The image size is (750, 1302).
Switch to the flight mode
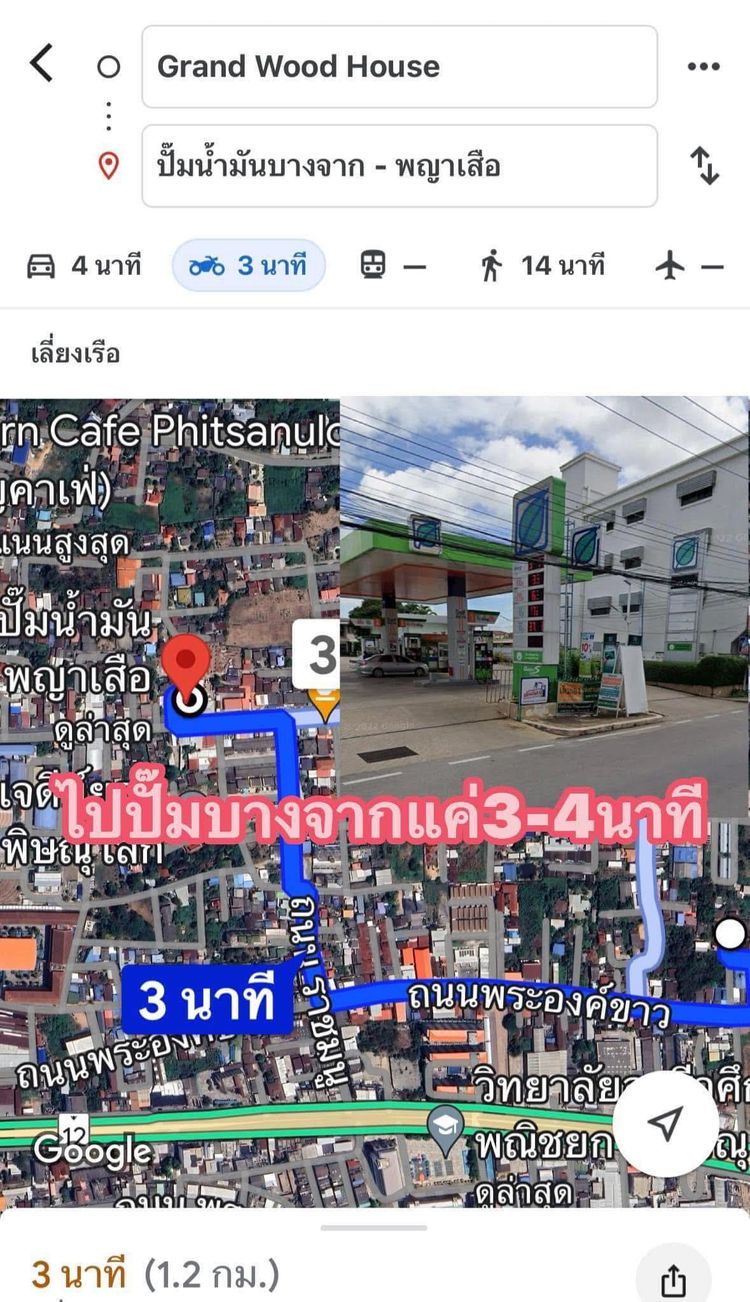(x=690, y=266)
